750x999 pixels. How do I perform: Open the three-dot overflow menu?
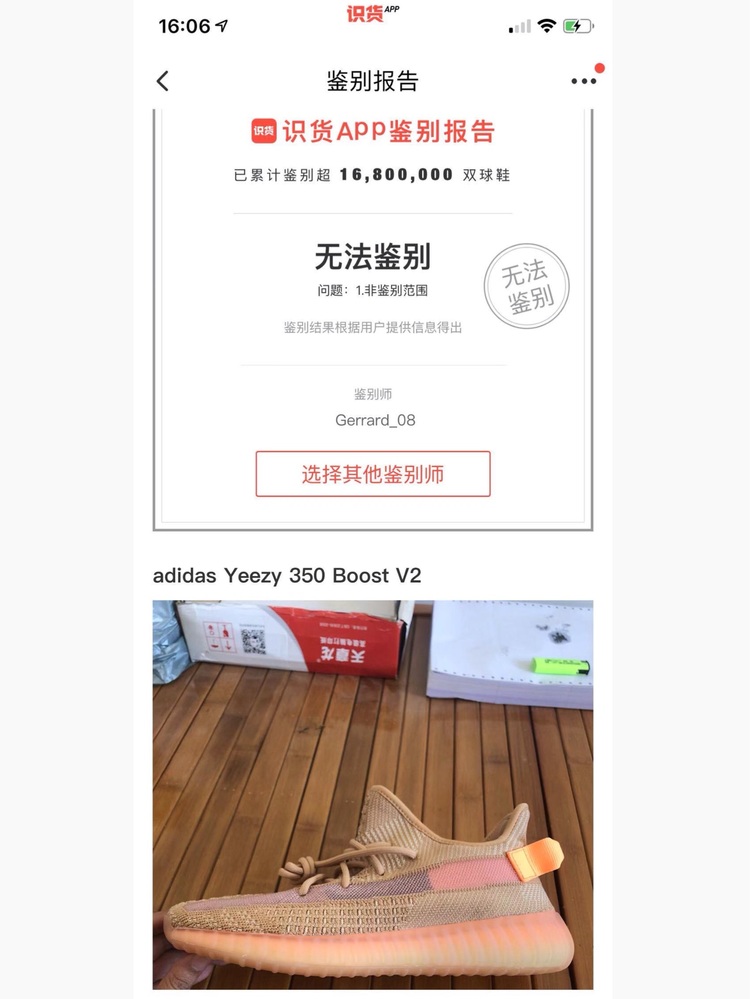[x=583, y=81]
